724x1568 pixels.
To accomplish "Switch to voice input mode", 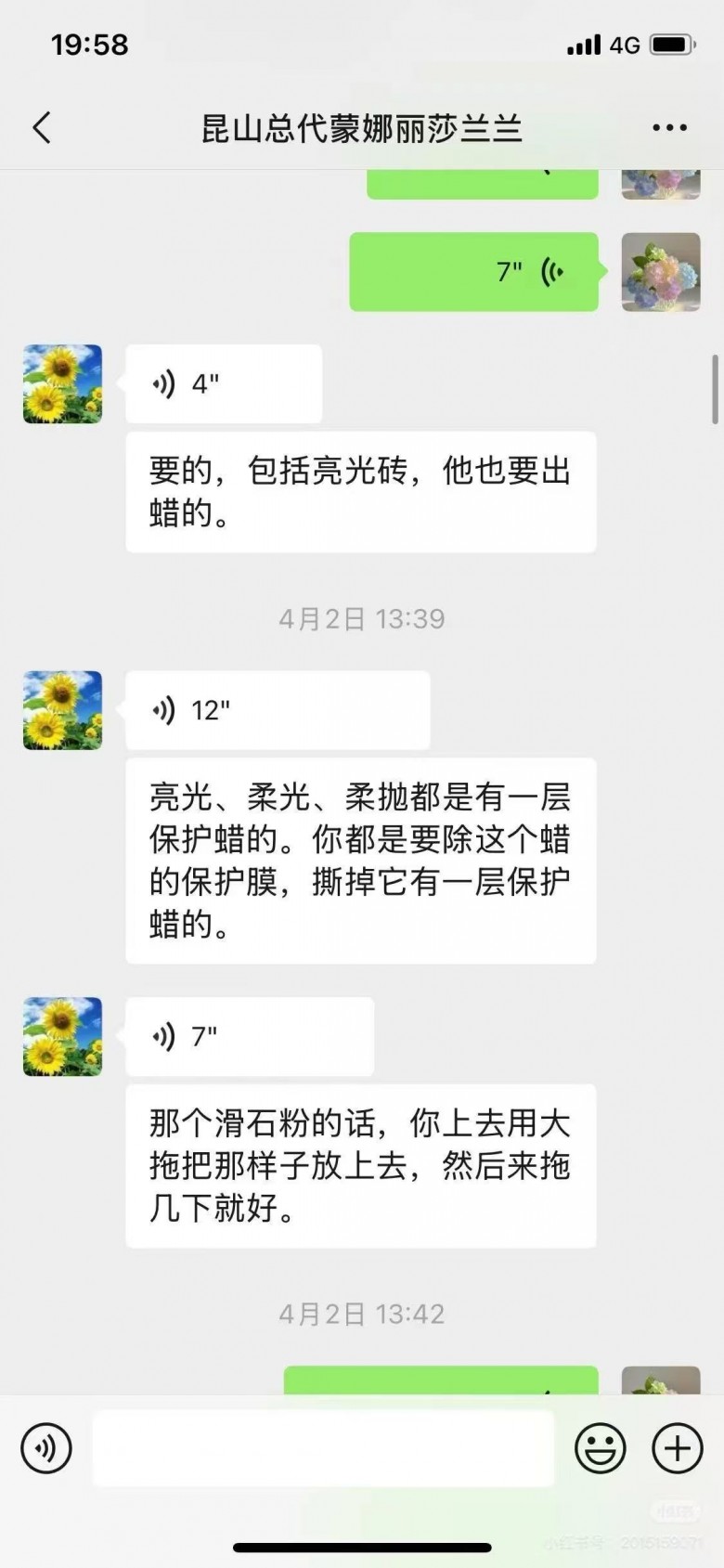I will (x=46, y=1447).
